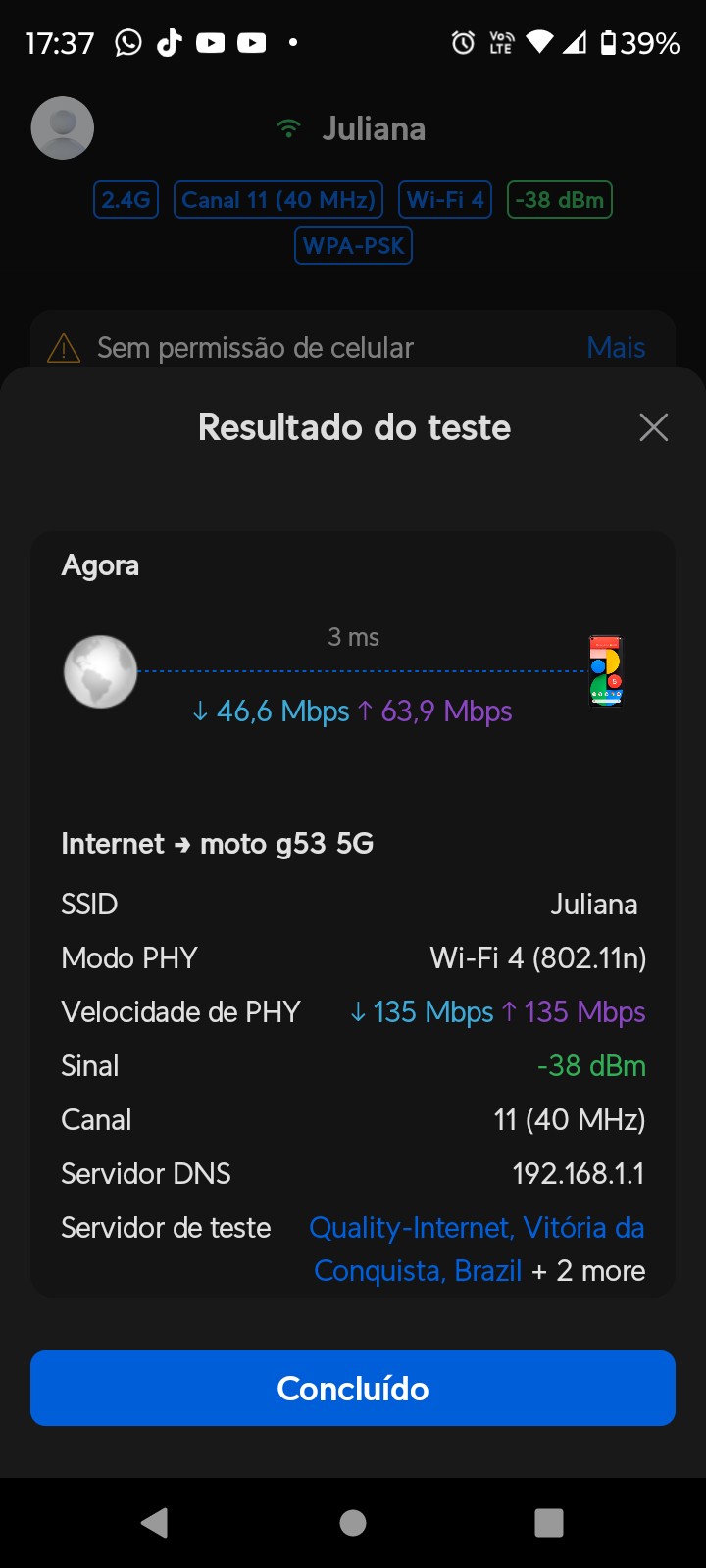Viewport: 706px width, 1568px height.
Task: Open the Quality-Internet test server link
Action: [477, 1228]
